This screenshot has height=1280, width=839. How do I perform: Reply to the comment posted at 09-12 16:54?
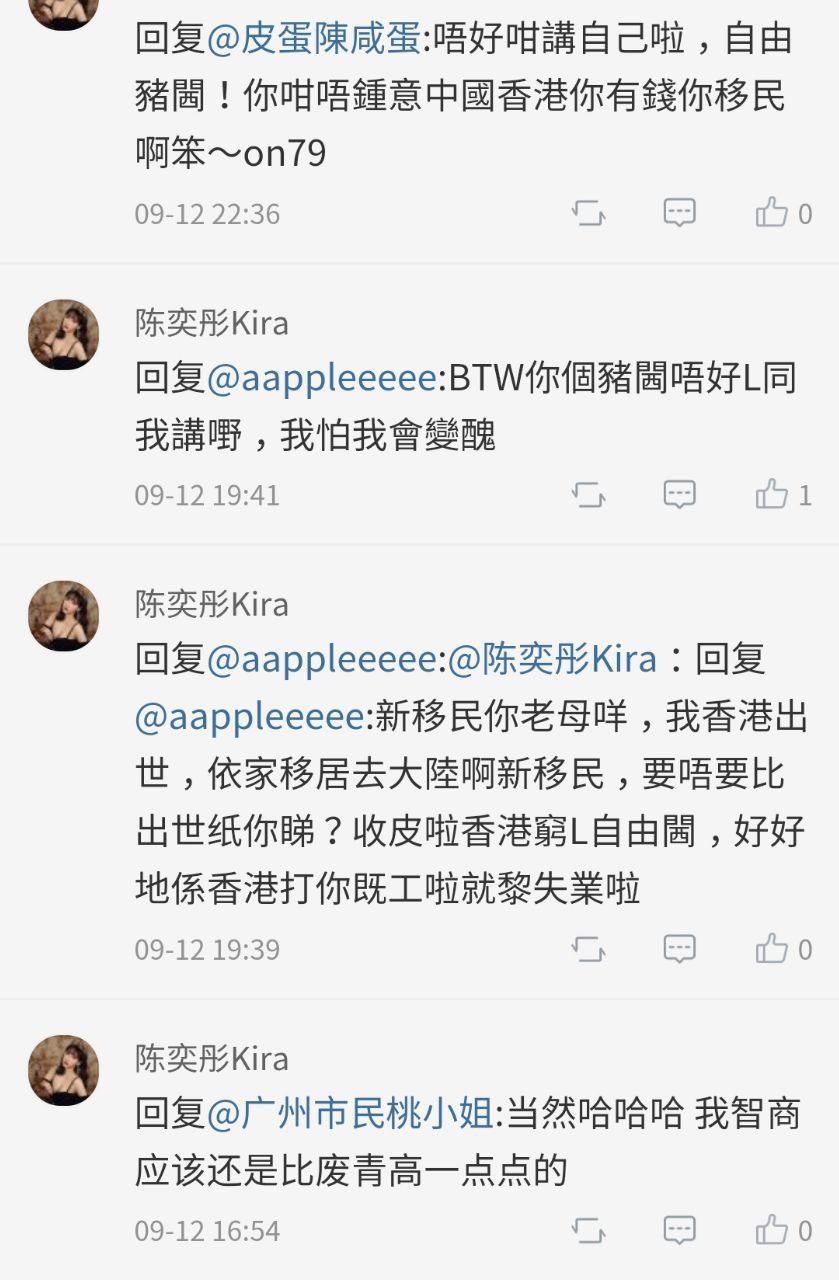click(680, 1228)
